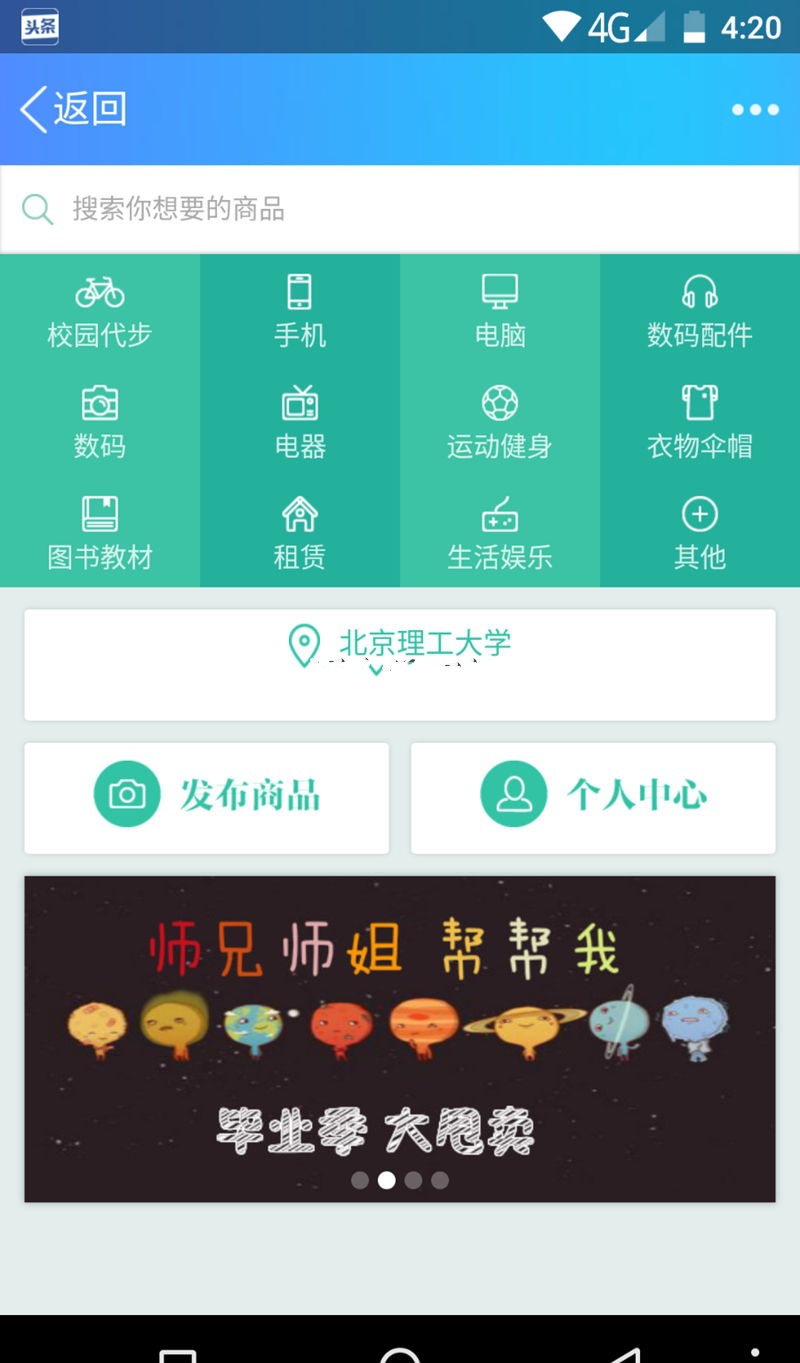Select the 数码配件 headphones icon
The image size is (800, 1363).
tap(699, 291)
